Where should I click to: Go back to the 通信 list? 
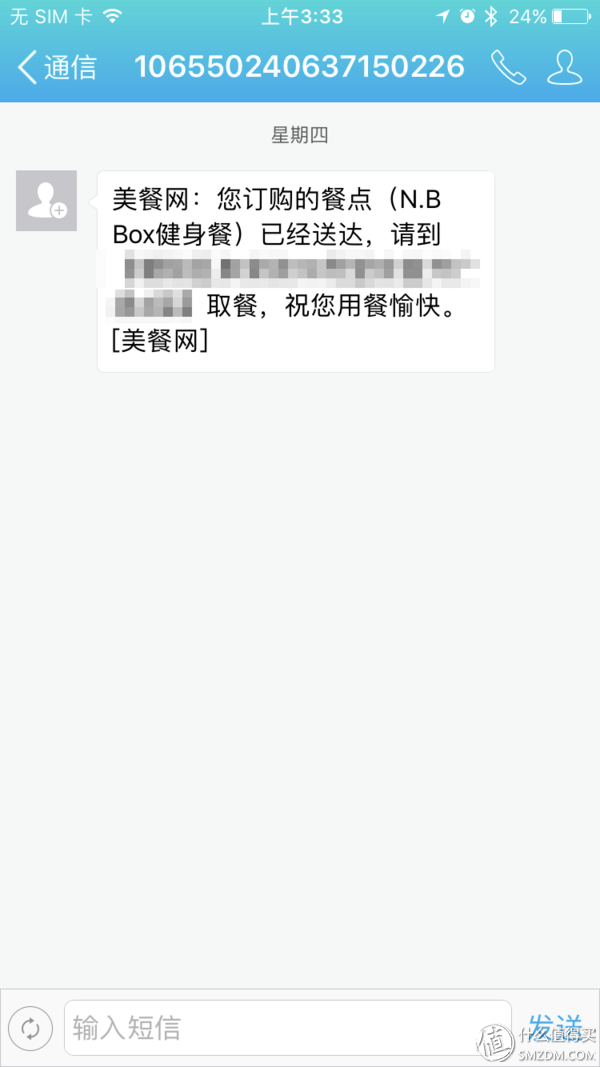click(57, 67)
